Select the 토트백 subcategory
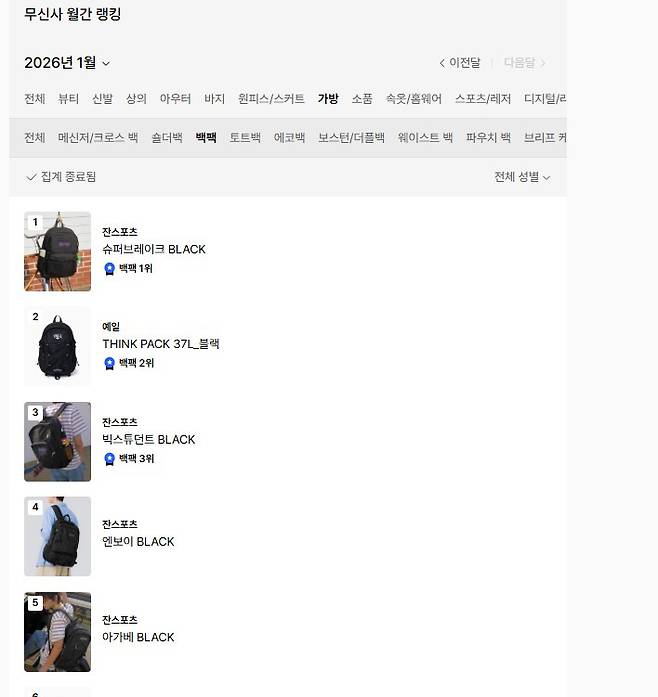Image resolution: width=658 pixels, height=697 pixels. (x=245, y=138)
